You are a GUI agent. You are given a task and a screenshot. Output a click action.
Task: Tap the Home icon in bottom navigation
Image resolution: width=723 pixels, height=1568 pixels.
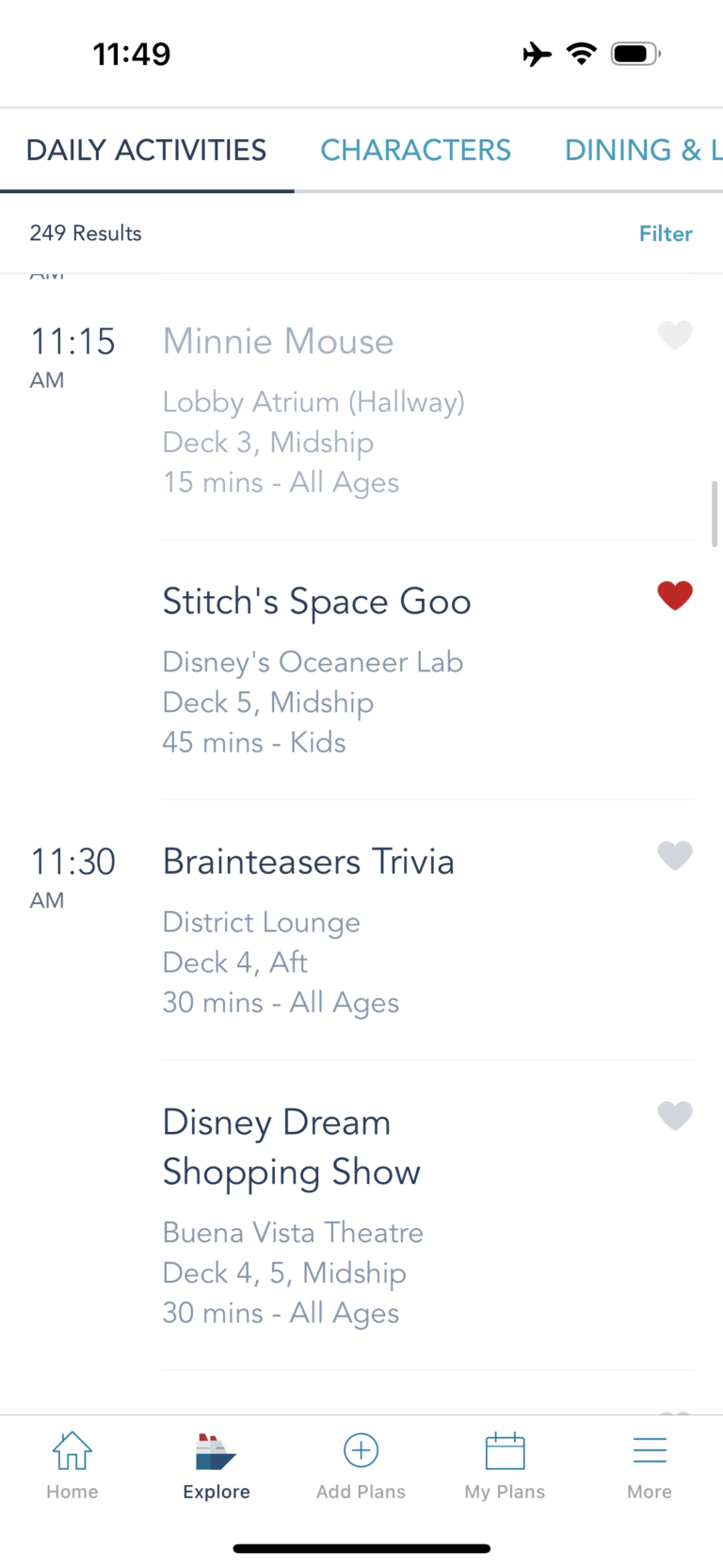pyautogui.click(x=72, y=1463)
